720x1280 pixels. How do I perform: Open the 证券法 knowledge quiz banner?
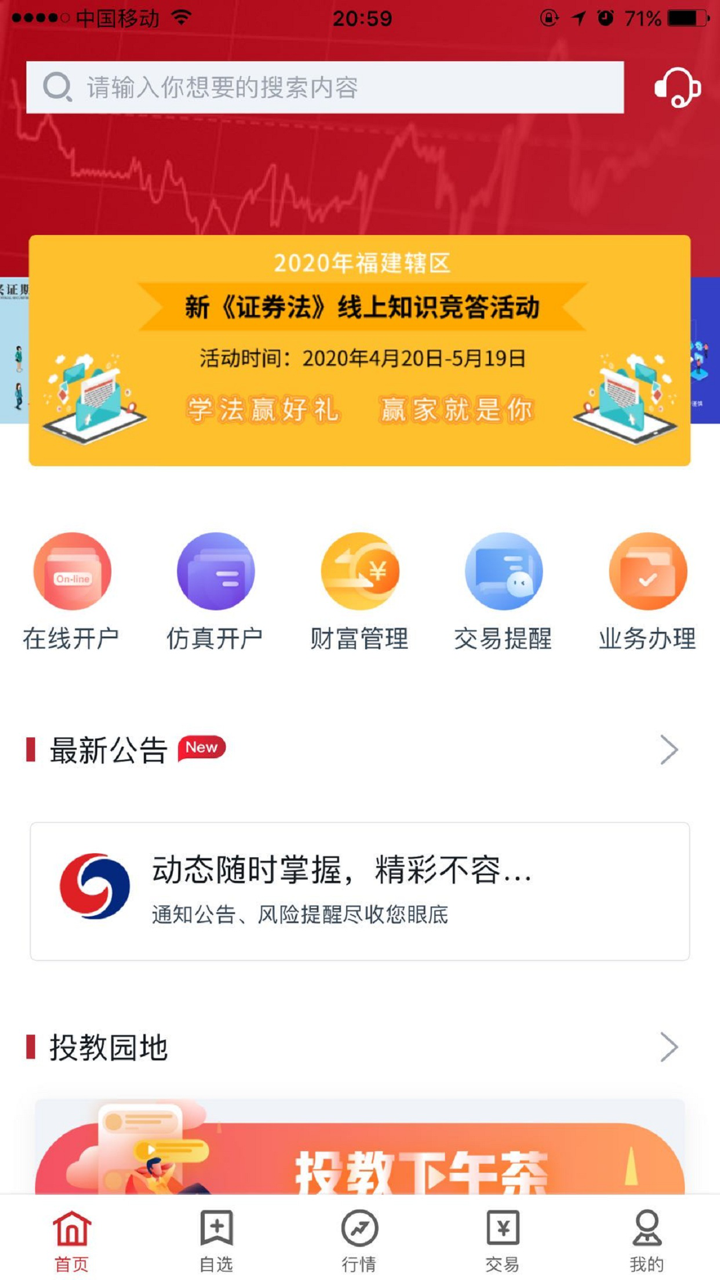(x=360, y=350)
